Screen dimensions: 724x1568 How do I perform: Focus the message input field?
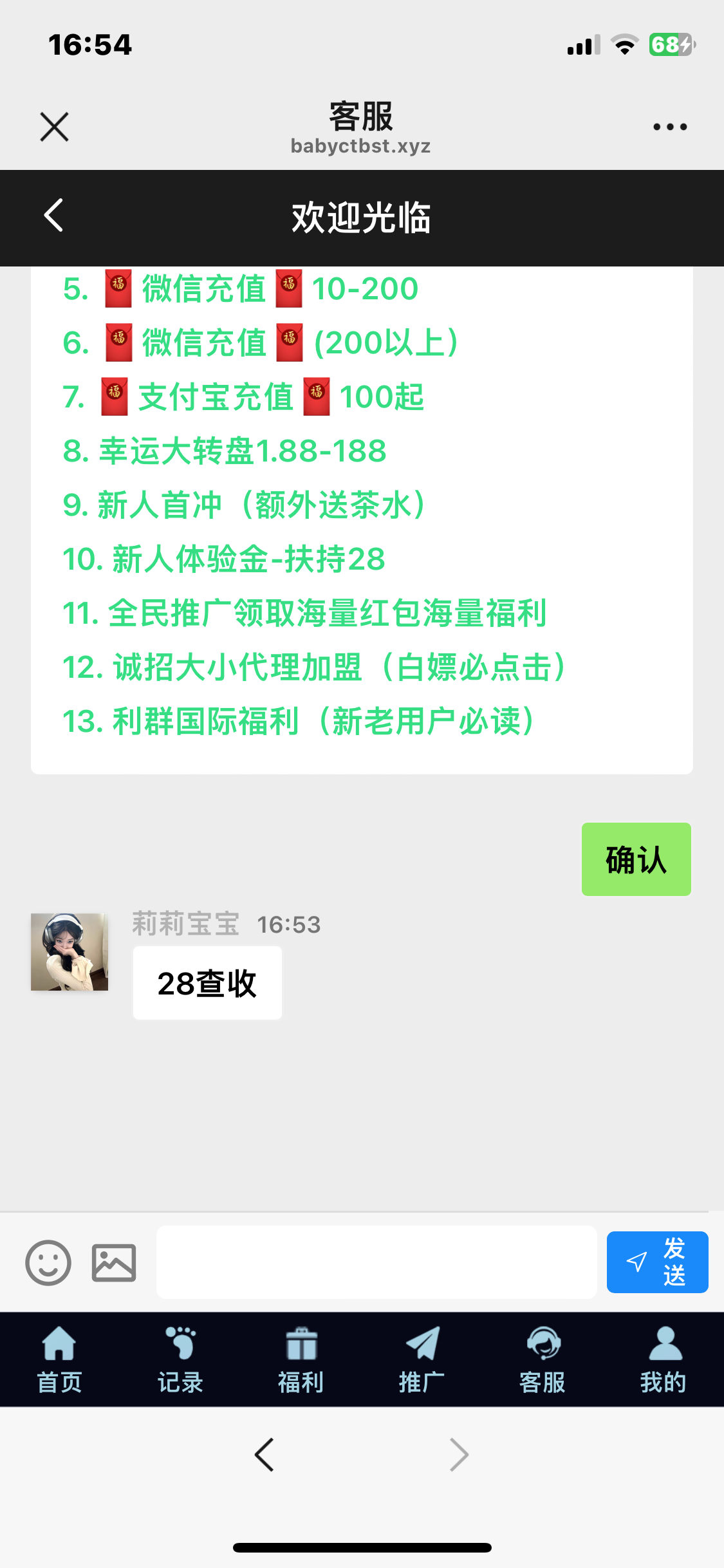tap(376, 1262)
